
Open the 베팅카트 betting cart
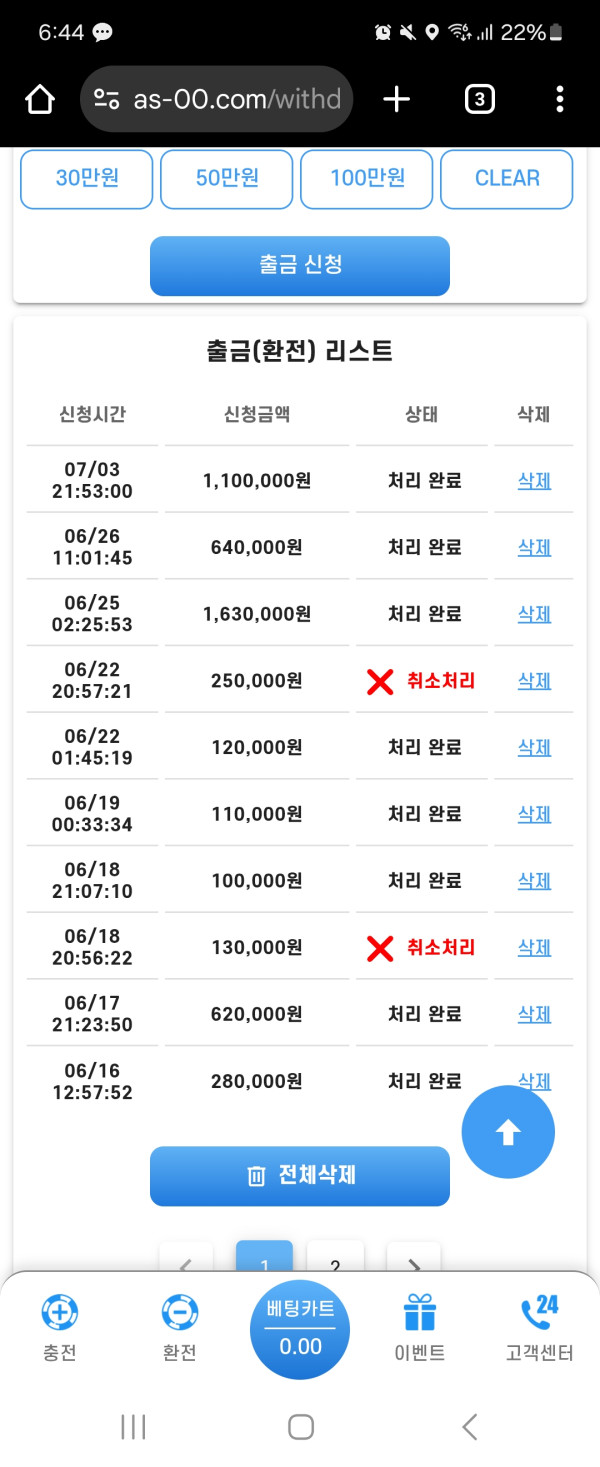tap(300, 1329)
